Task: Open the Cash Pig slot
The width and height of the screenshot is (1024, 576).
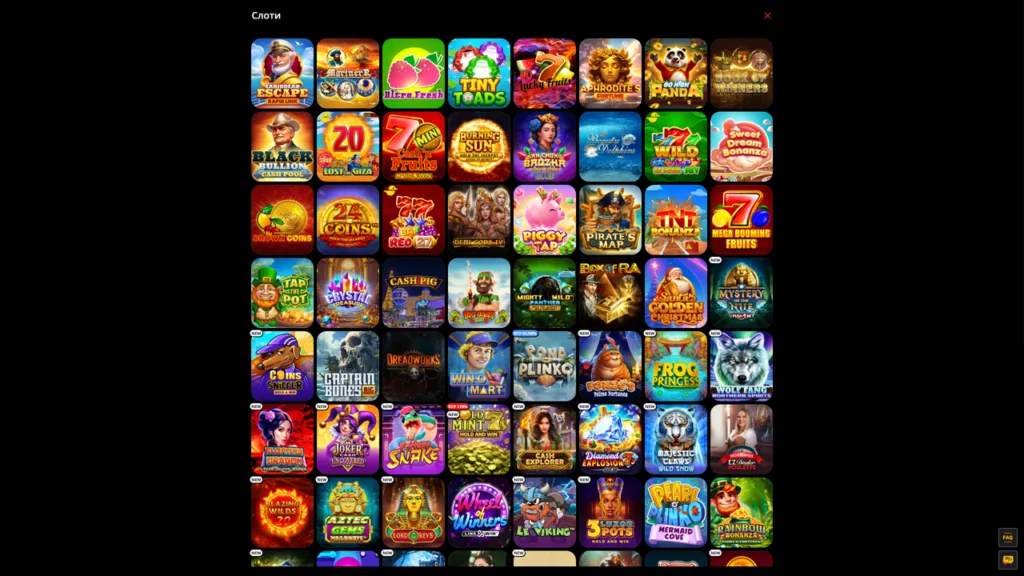Action: pyautogui.click(x=413, y=293)
